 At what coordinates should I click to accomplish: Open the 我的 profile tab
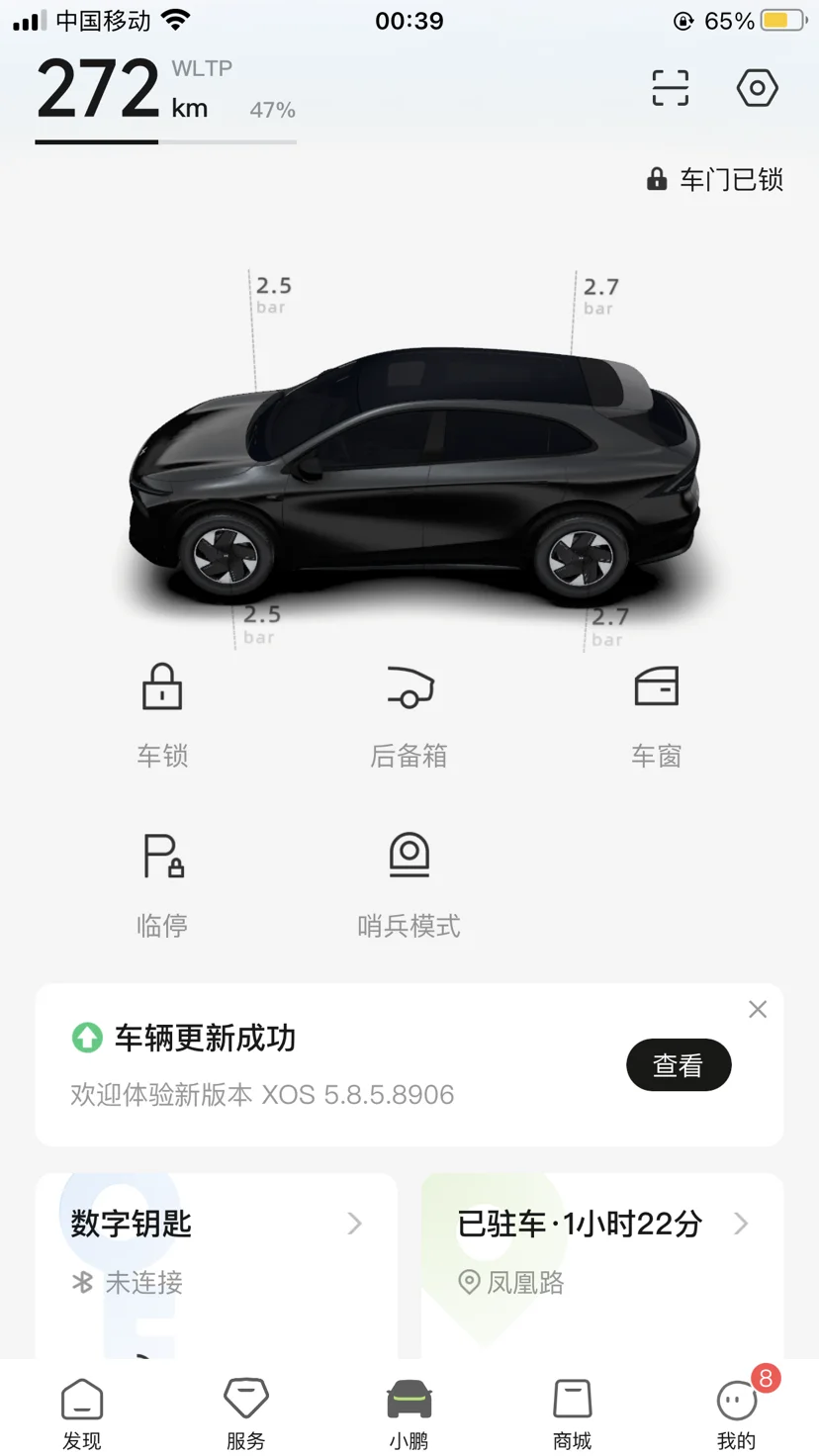tap(736, 1414)
